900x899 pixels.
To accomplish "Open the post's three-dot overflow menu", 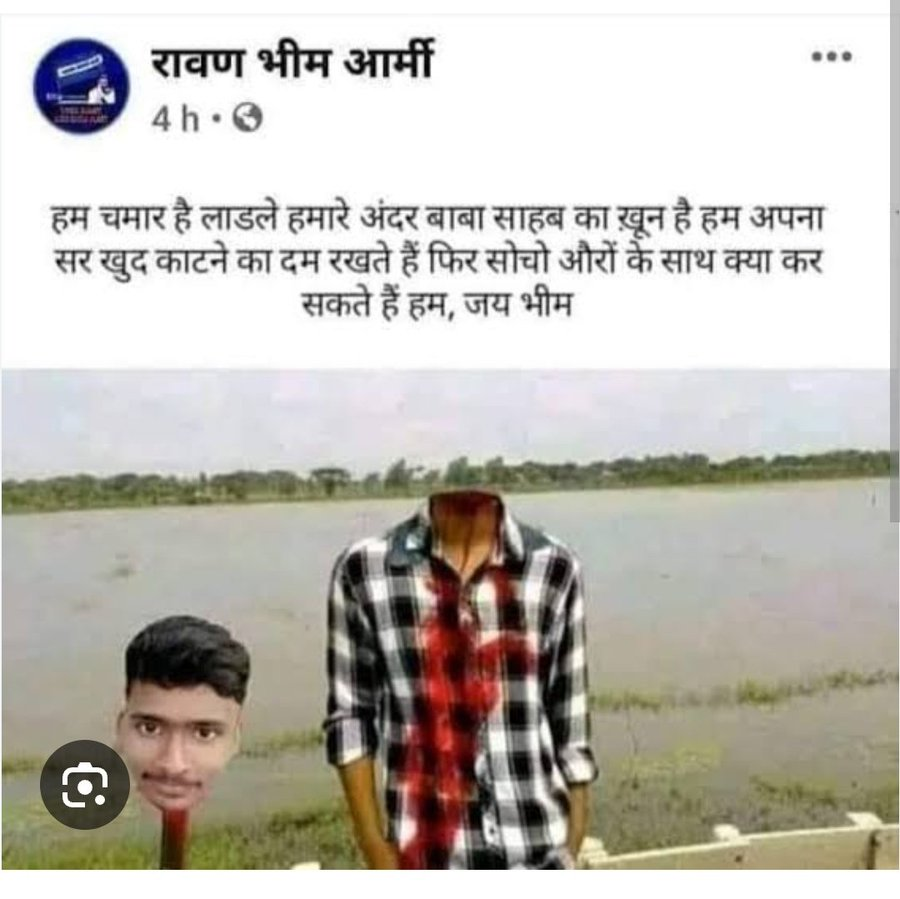I will 831,58.
